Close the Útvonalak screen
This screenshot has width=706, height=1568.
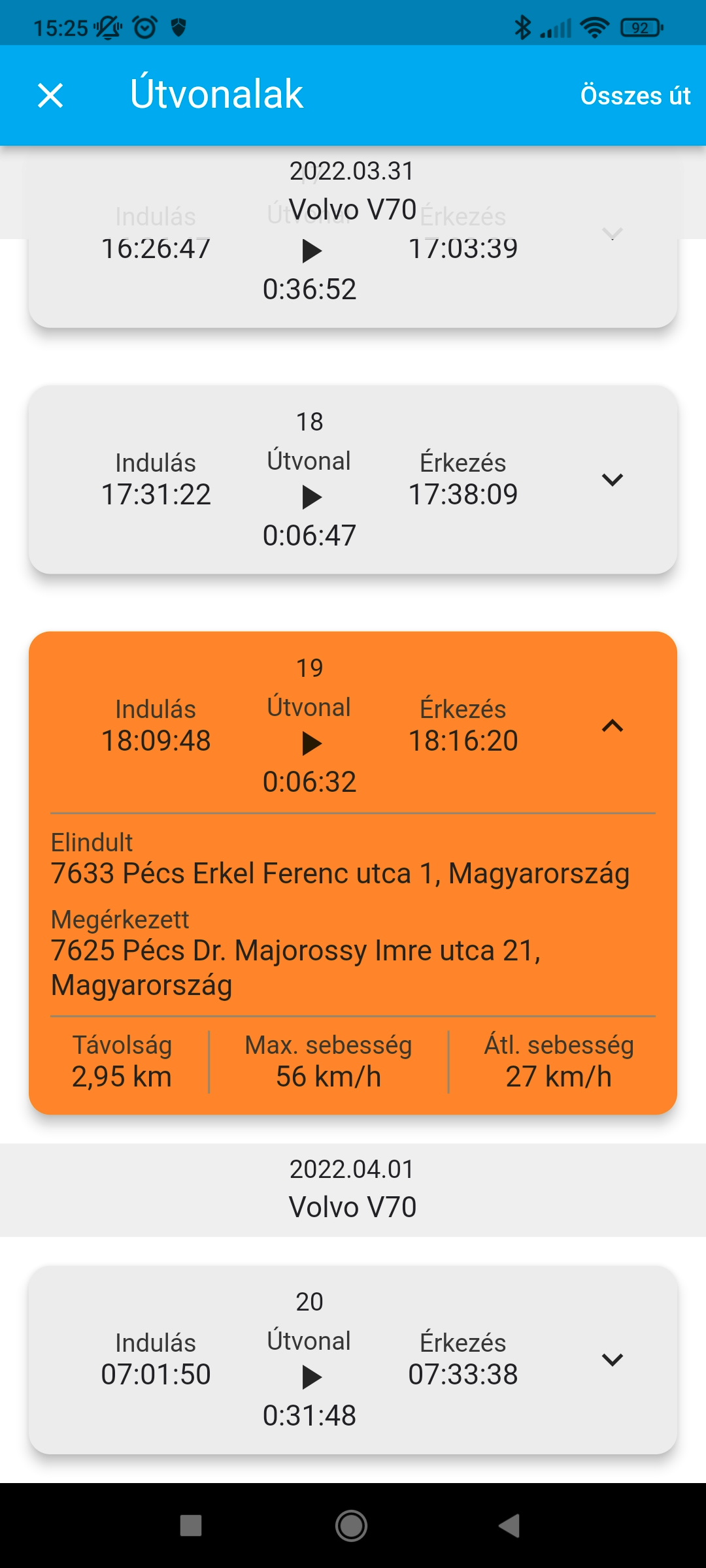[x=50, y=95]
